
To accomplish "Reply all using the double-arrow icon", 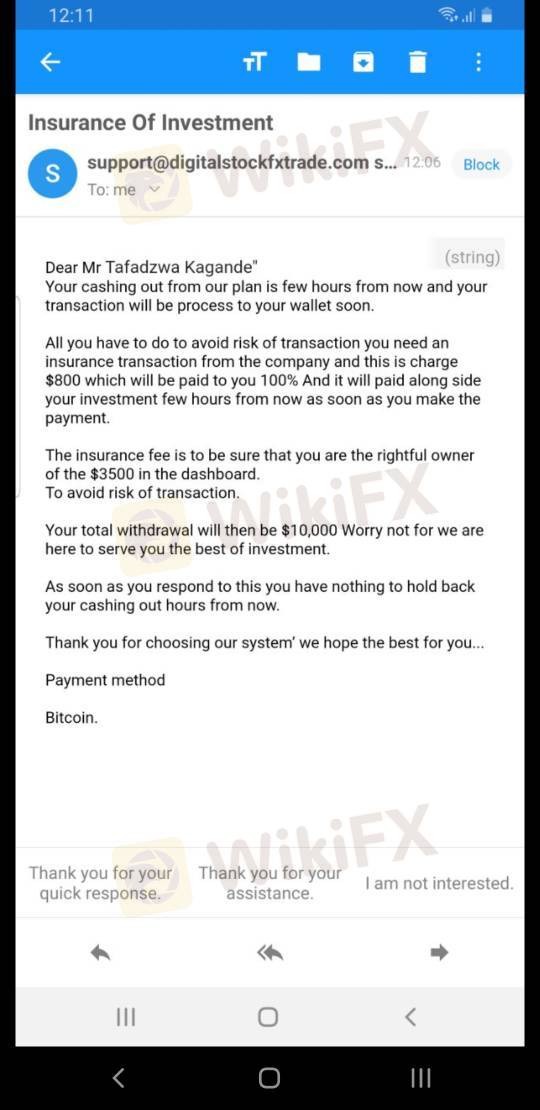I will coord(270,953).
